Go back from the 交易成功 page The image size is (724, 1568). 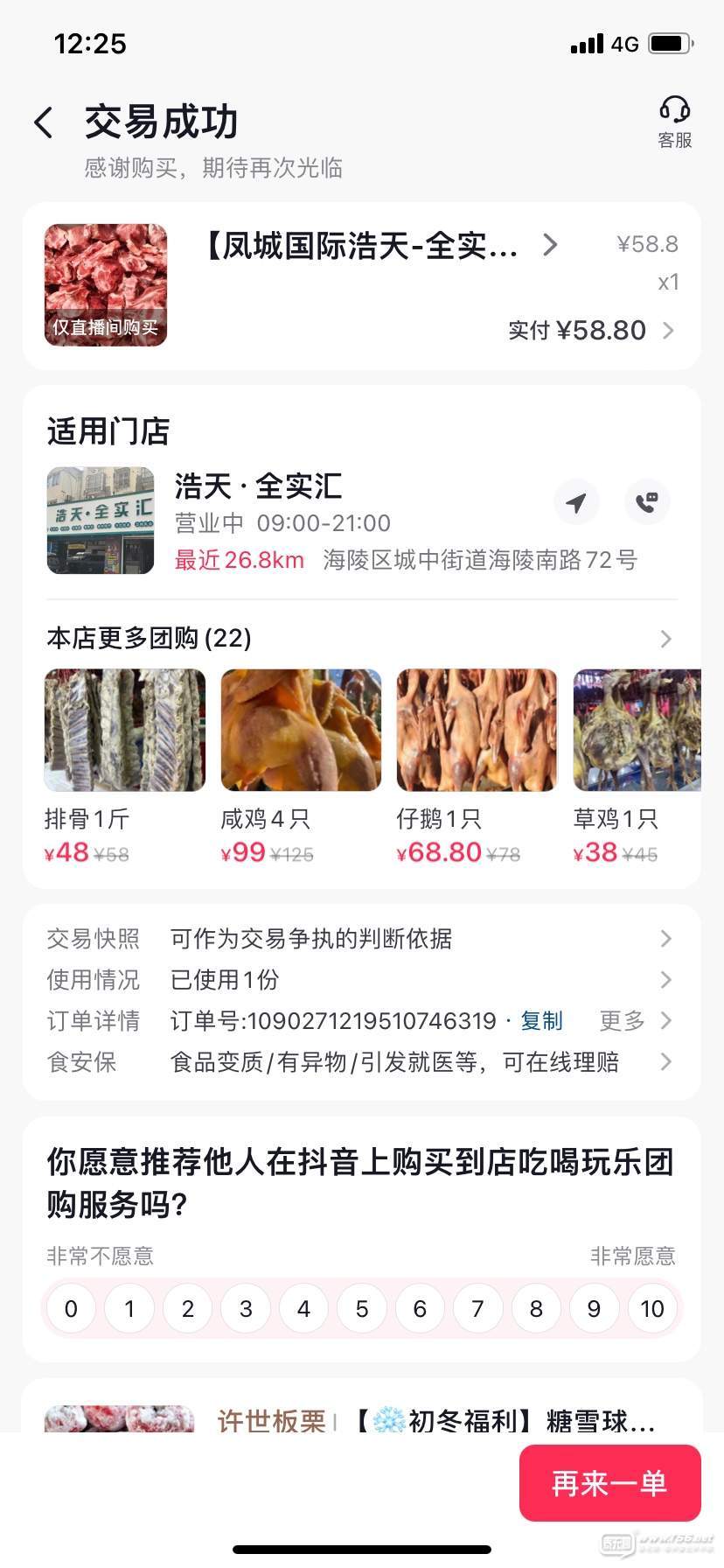point(44,122)
